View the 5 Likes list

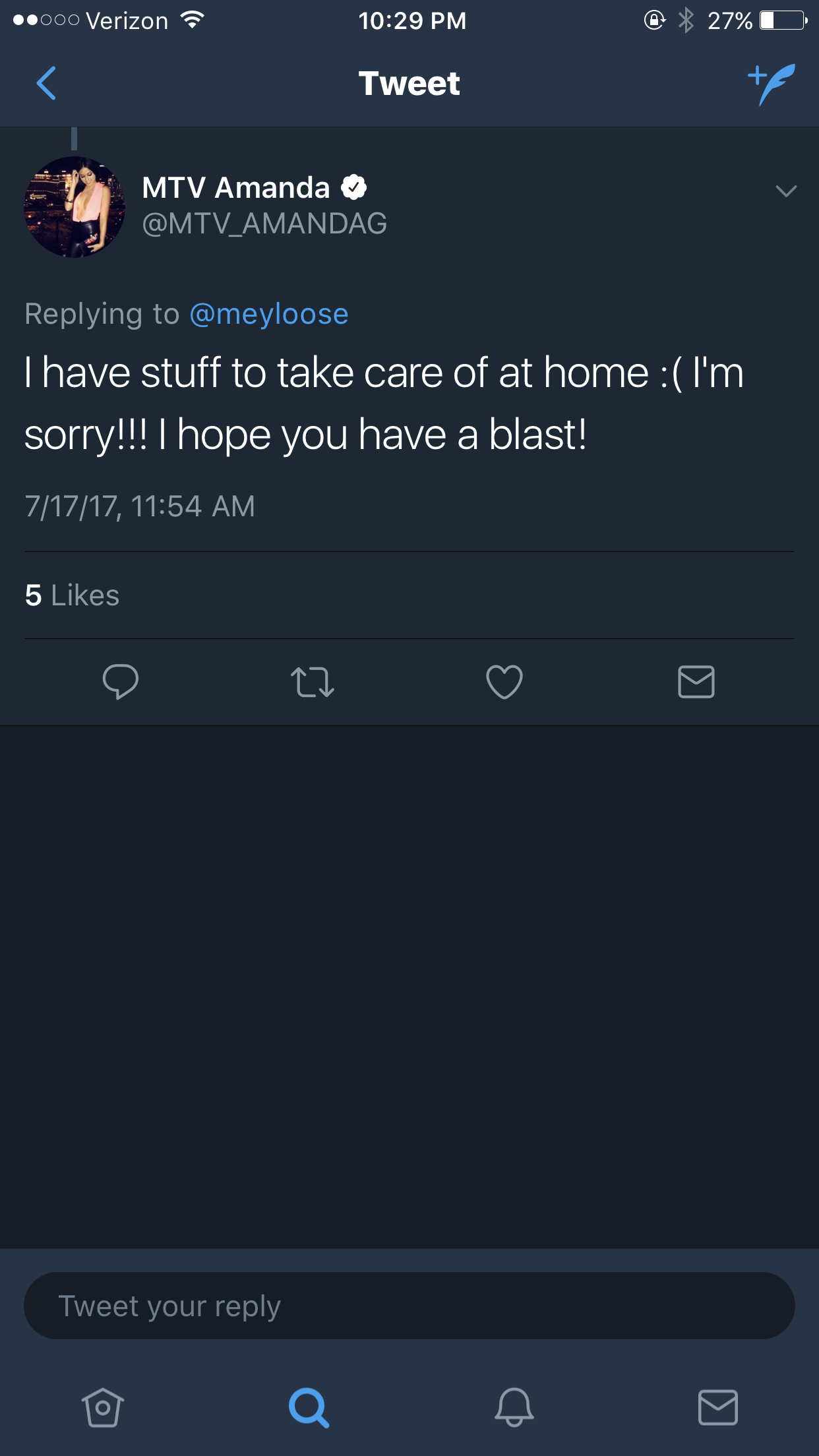pyautogui.click(x=73, y=595)
